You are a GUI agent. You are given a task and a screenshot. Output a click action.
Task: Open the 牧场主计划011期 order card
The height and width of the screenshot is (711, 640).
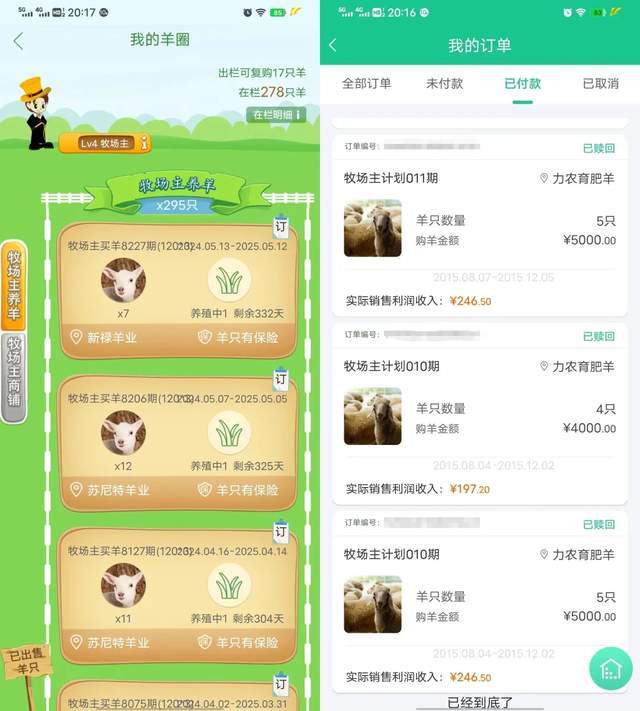(x=479, y=225)
